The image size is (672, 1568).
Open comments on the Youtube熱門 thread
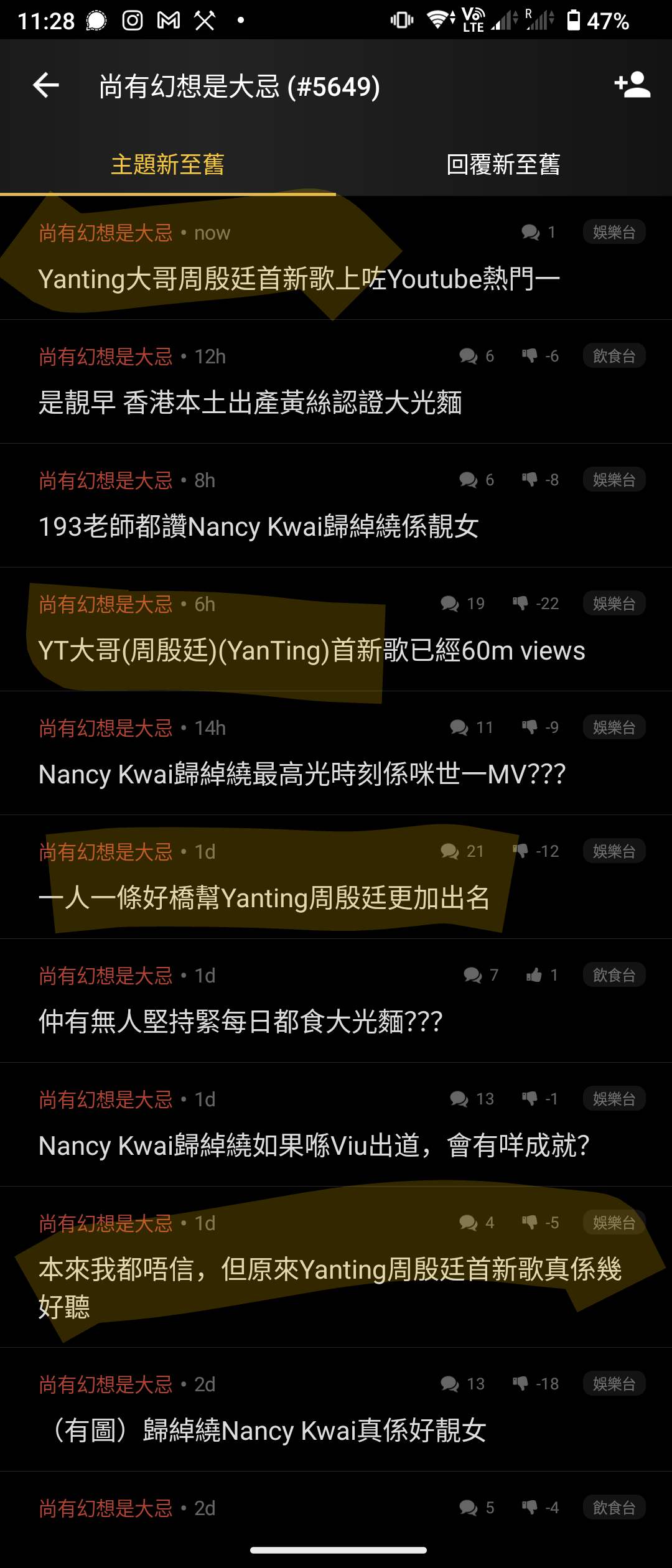pos(530,231)
